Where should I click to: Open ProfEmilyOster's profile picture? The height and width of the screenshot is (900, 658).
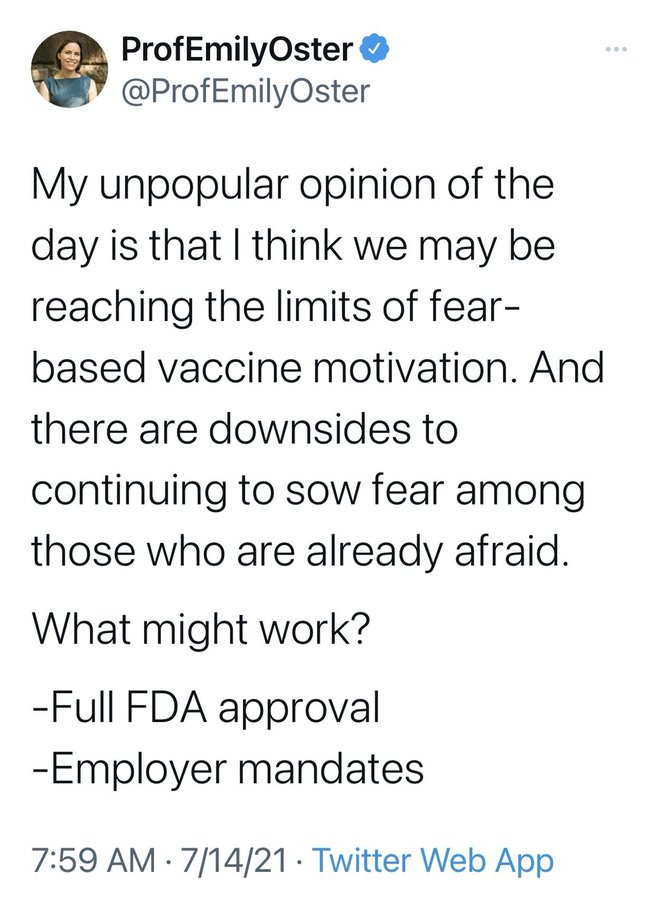pos(67,69)
